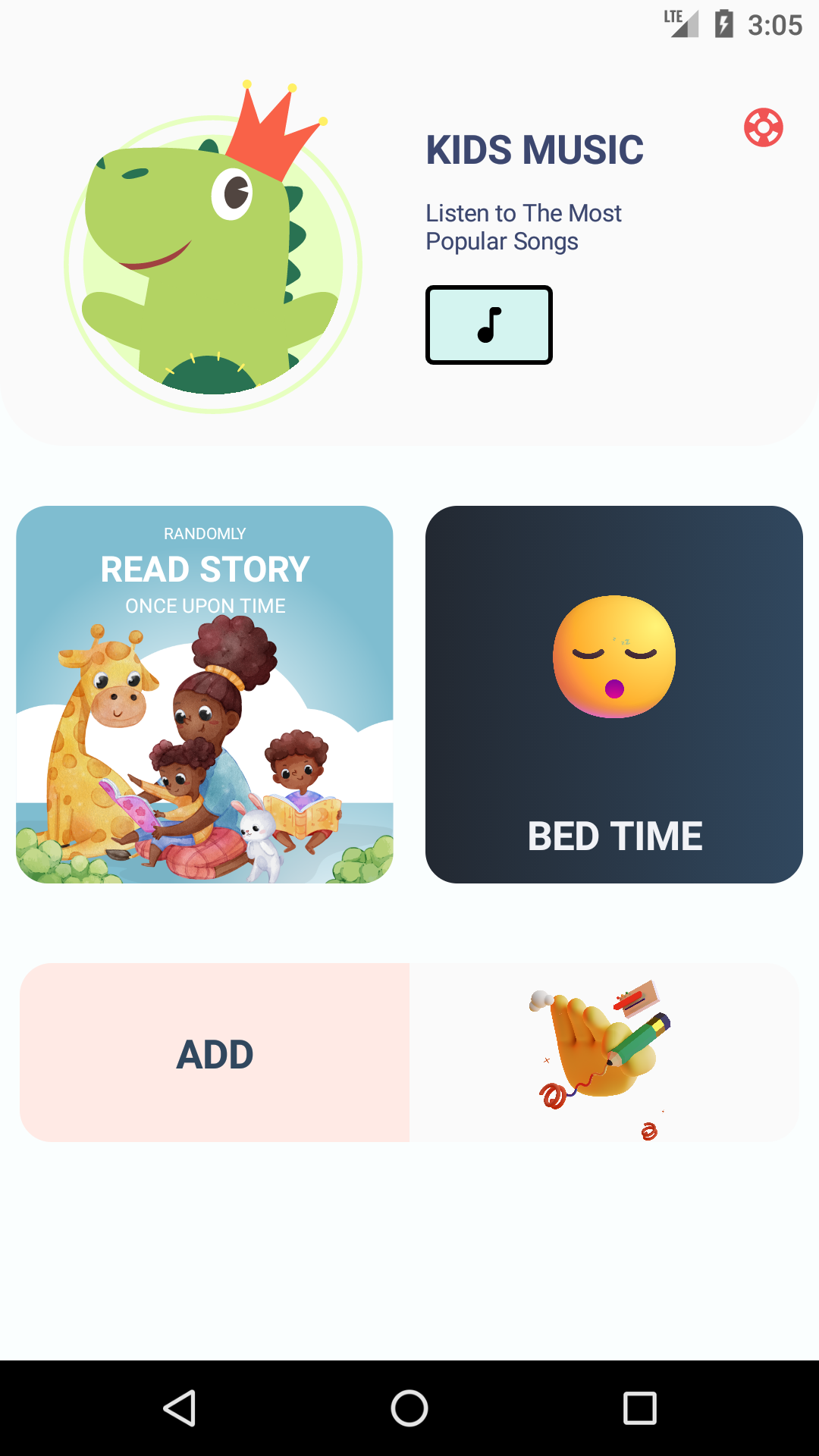Select the Listen to The Most Popular Songs text
Screen dimensions: 819x1456
pyautogui.click(x=522, y=227)
